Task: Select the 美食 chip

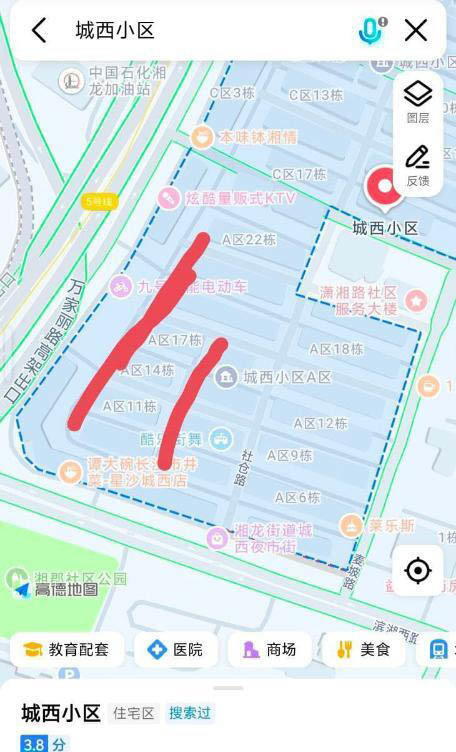Action: coord(363,650)
